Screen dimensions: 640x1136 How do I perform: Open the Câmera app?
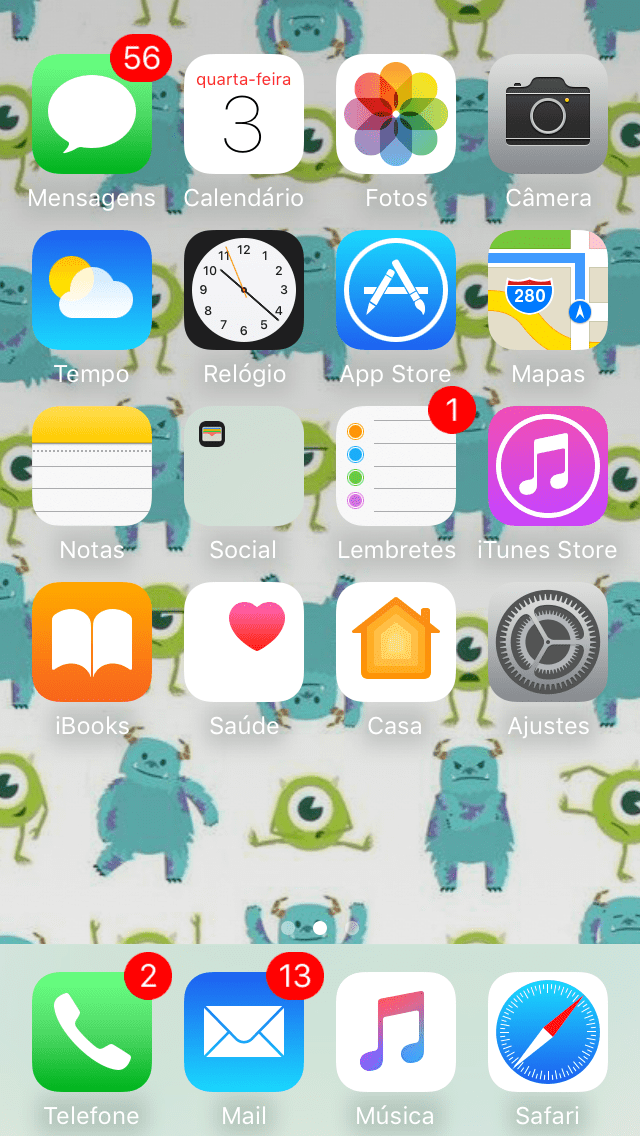pyautogui.click(x=548, y=114)
